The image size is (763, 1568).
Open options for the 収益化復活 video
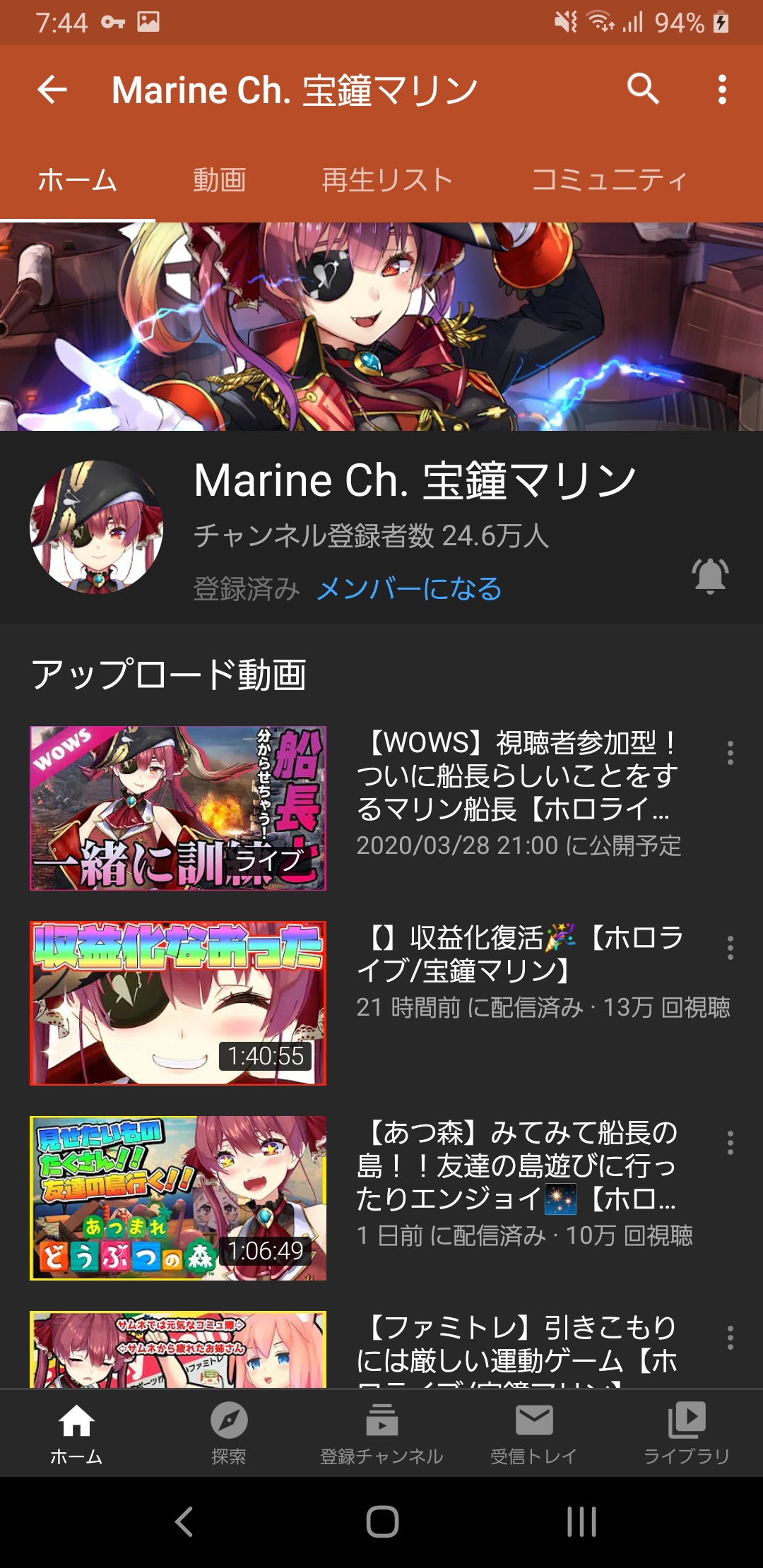(x=730, y=948)
